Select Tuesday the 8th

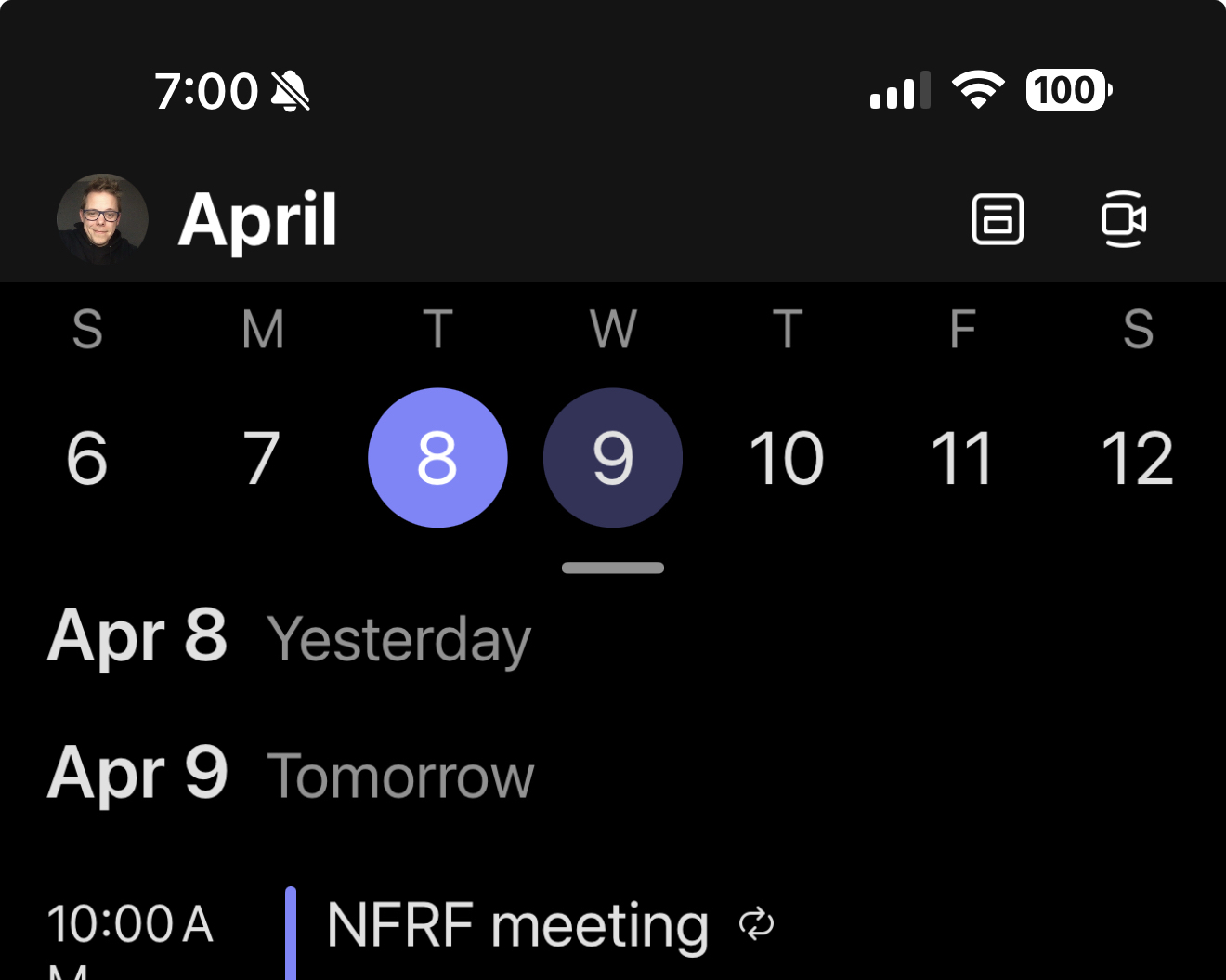pos(437,458)
